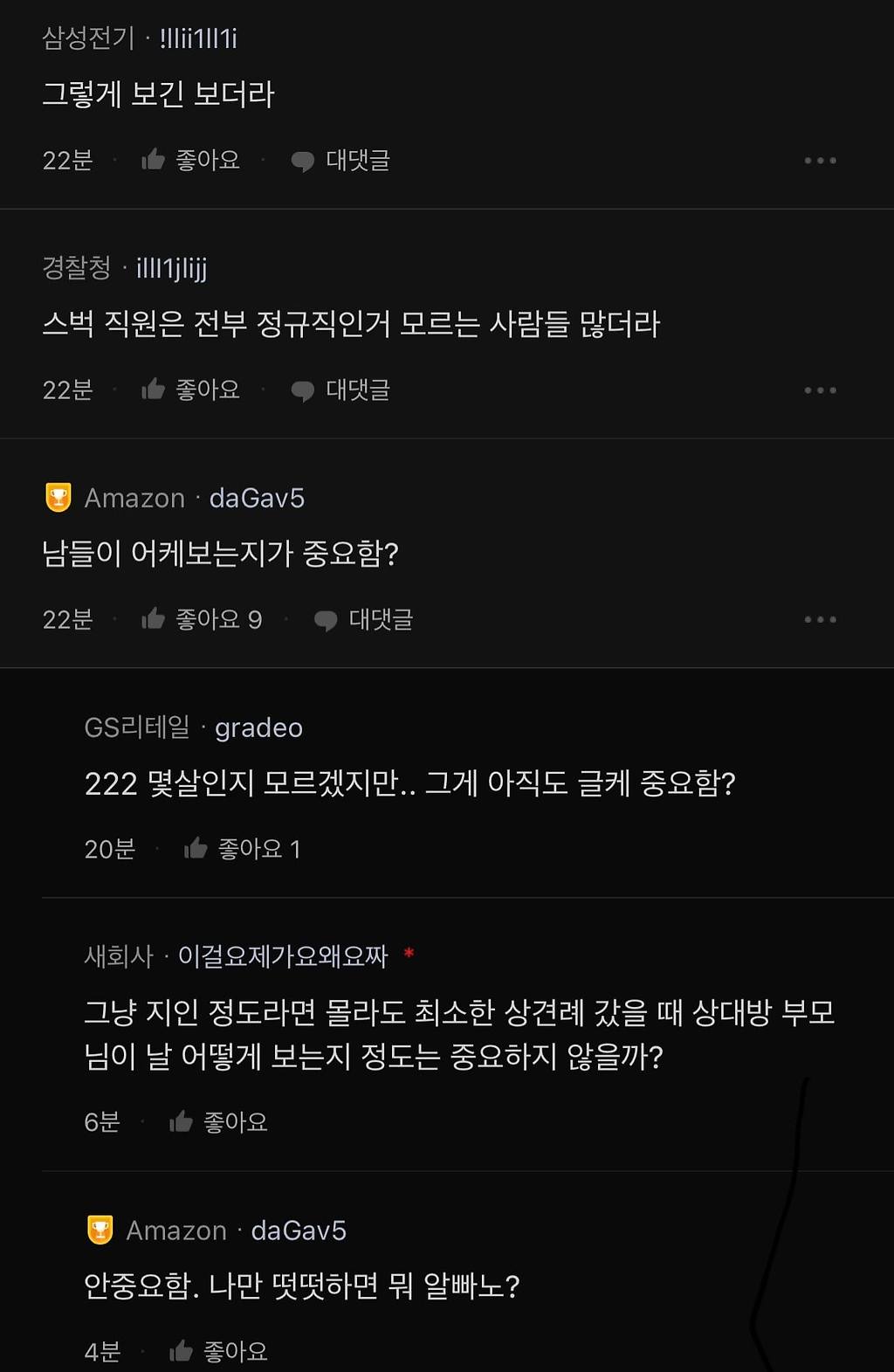Click the 22분 timestamp on 삼성전기's comment

(67, 160)
